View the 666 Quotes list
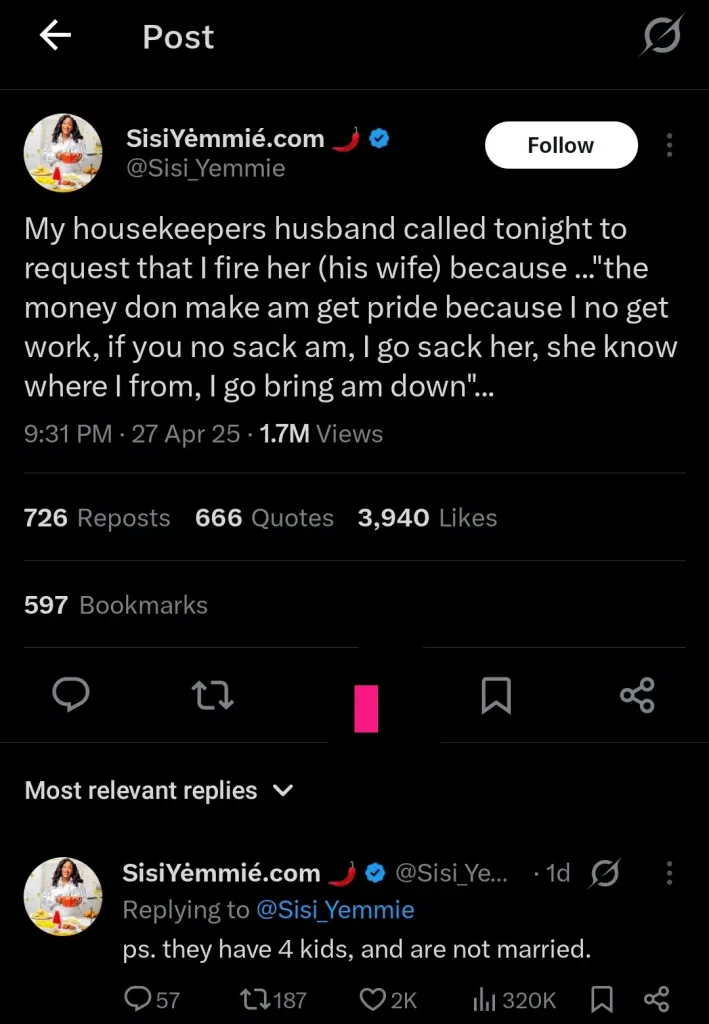This screenshot has height=1024, width=709. (x=264, y=518)
